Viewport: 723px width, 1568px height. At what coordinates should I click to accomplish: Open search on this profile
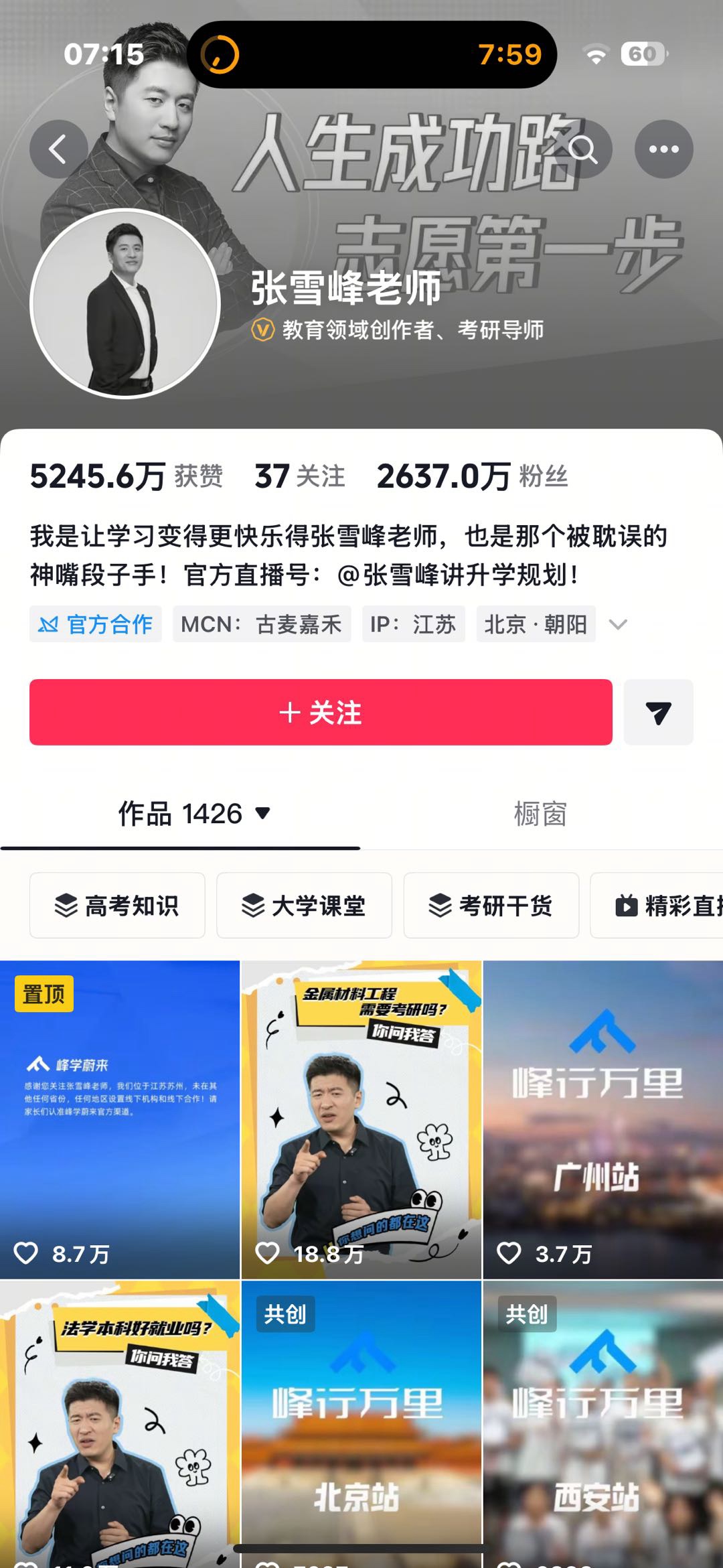pyautogui.click(x=582, y=149)
